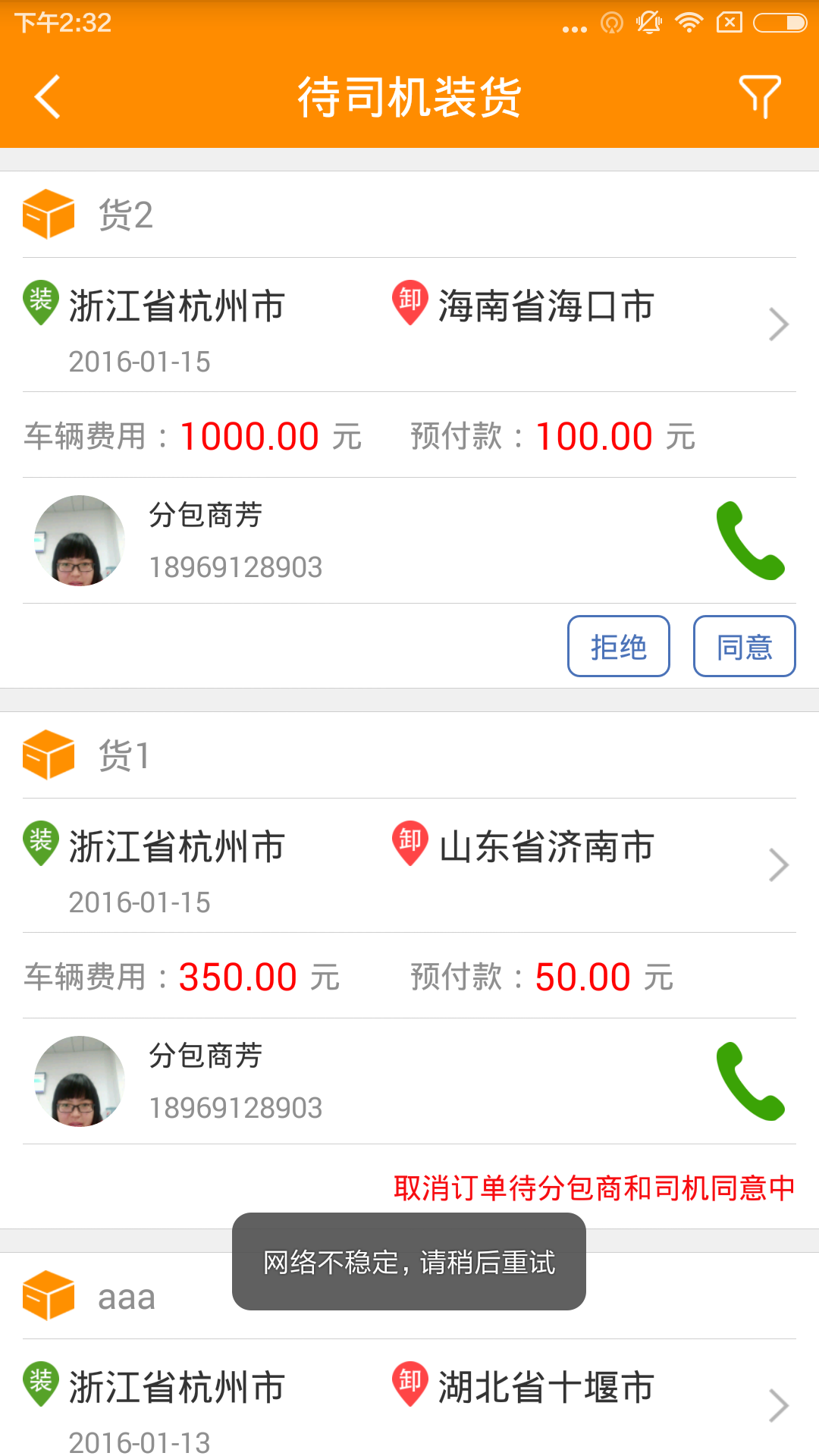
Task: Open order 货1 route to 山东省济南市
Action: click(778, 865)
